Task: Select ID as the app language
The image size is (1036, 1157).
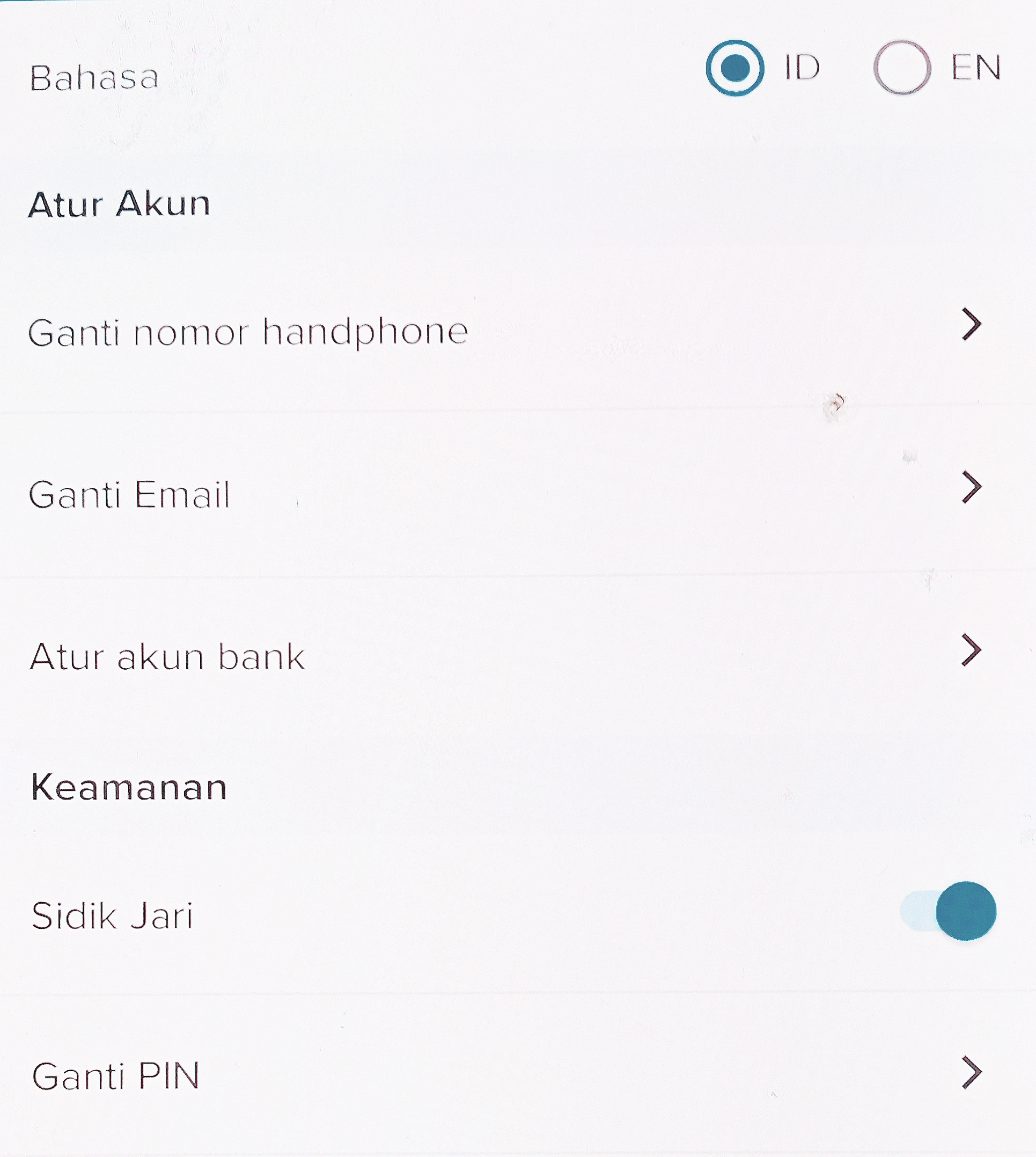Action: (735, 68)
